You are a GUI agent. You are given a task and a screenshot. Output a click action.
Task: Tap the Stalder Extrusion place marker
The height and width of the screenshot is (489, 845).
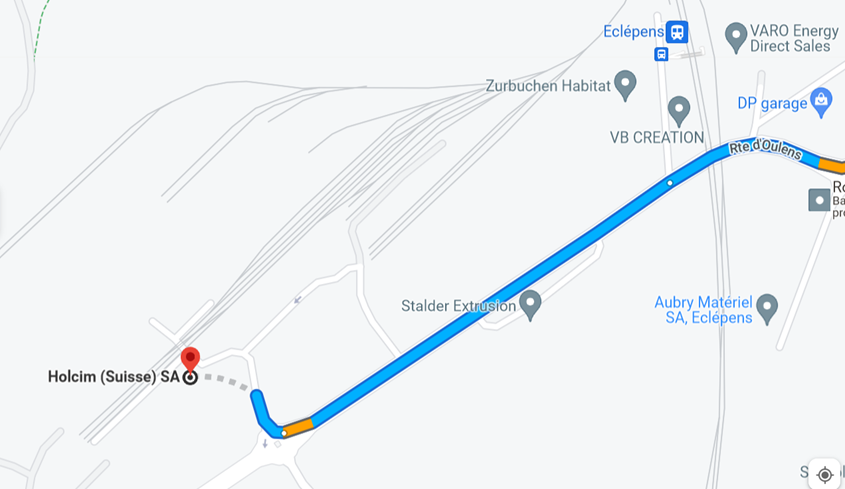[x=530, y=304]
